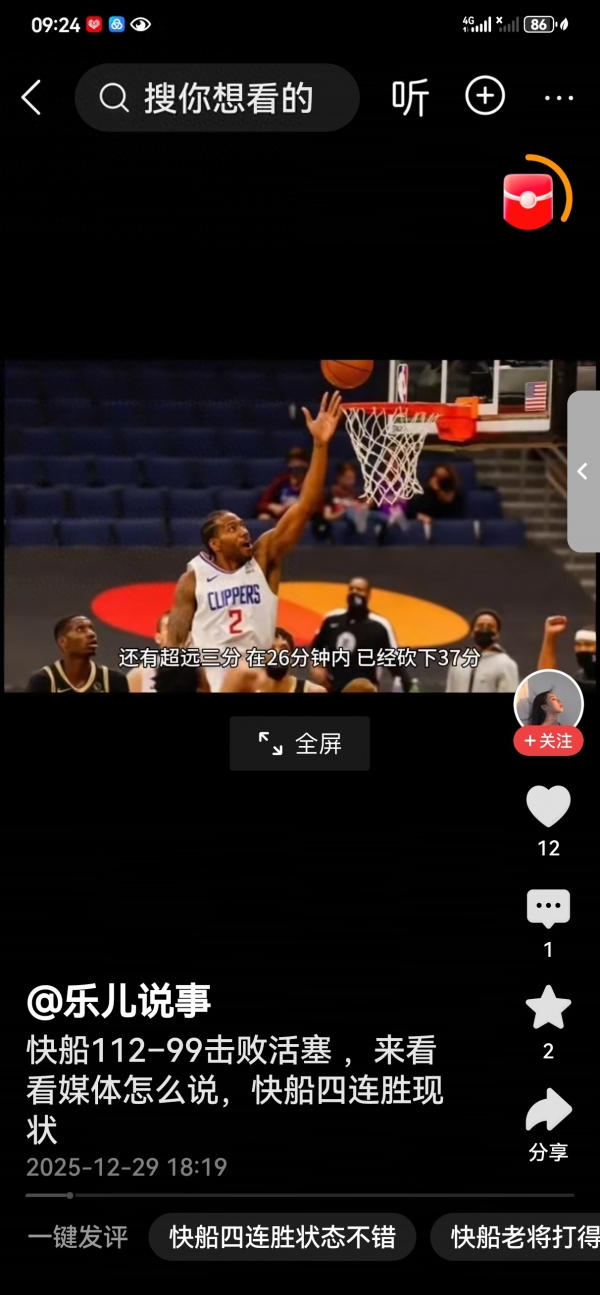Expand the side panel arrow handle
The image size is (600, 1295).
tap(583, 472)
